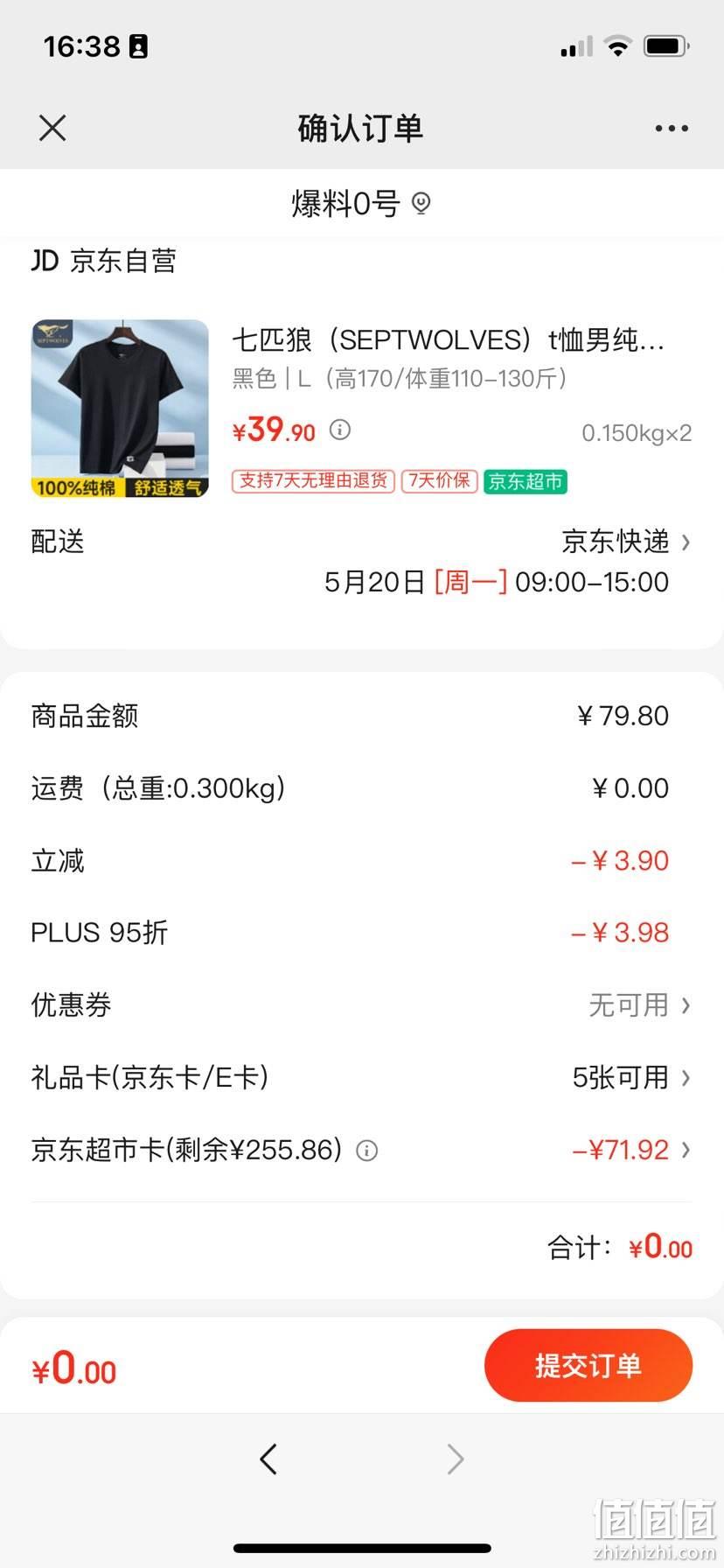Image resolution: width=724 pixels, height=1568 pixels.
Task: Open the three-dot overflow menu
Action: click(672, 129)
